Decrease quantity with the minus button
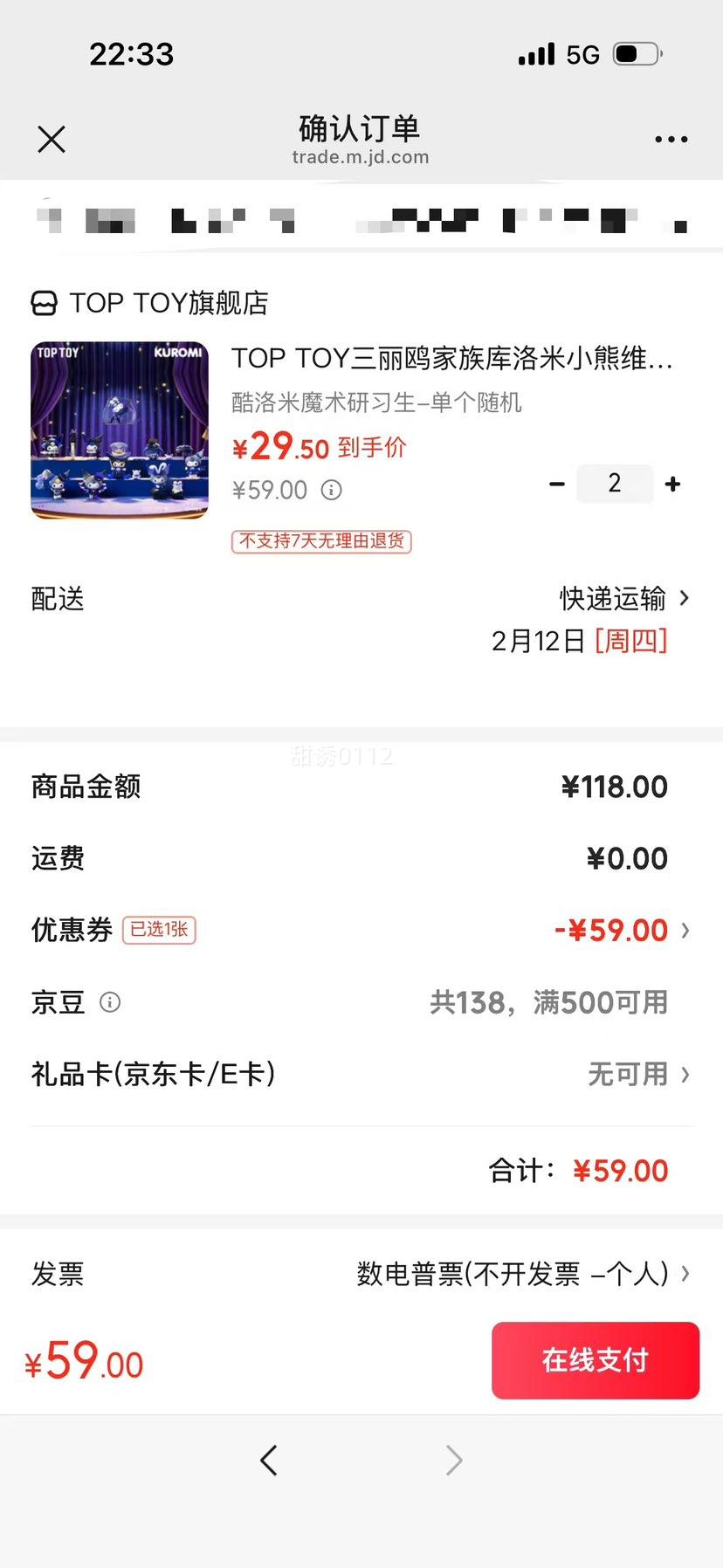723x1568 pixels. pos(557,484)
